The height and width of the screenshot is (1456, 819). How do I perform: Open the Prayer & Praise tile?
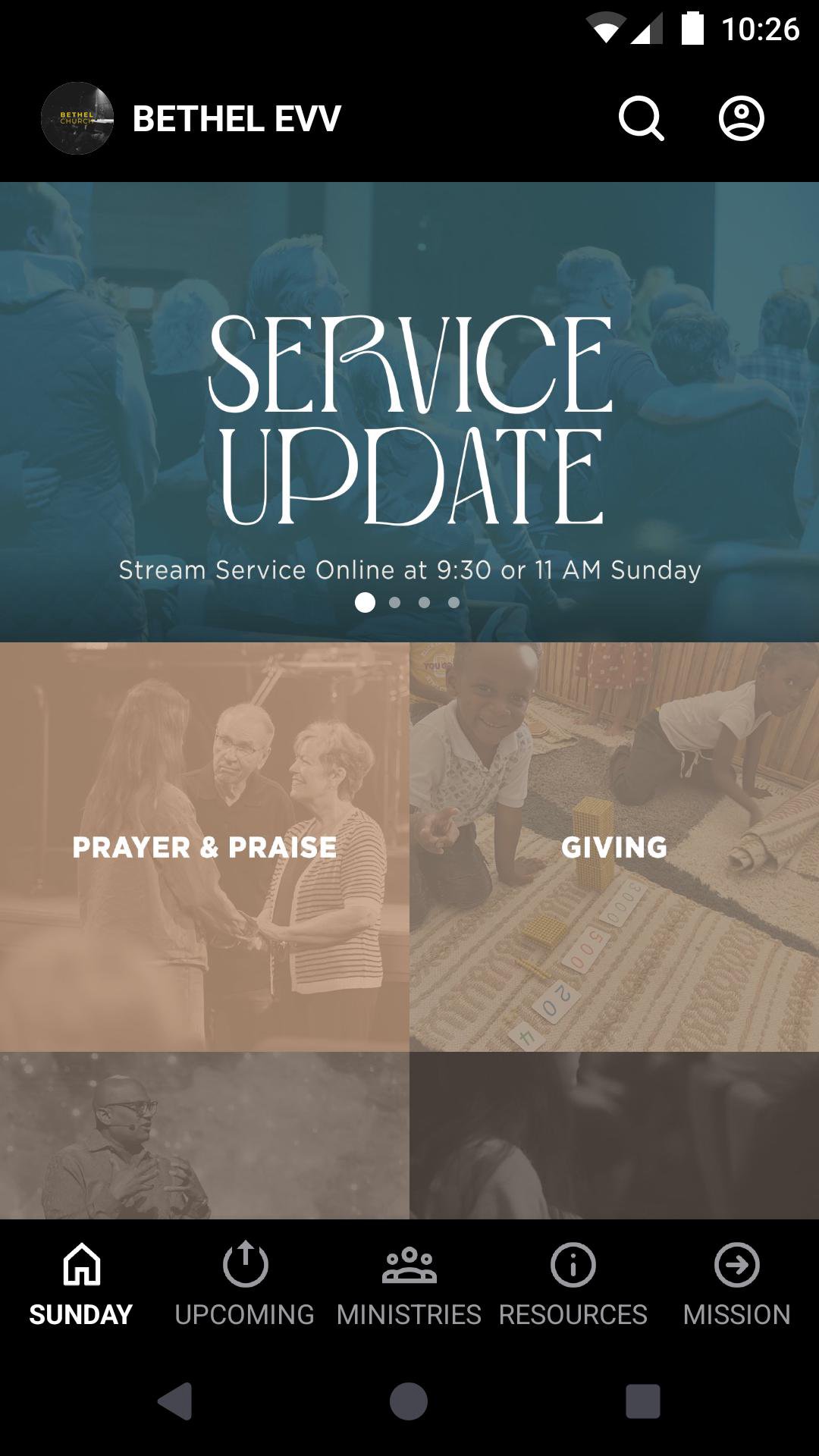coord(205,847)
